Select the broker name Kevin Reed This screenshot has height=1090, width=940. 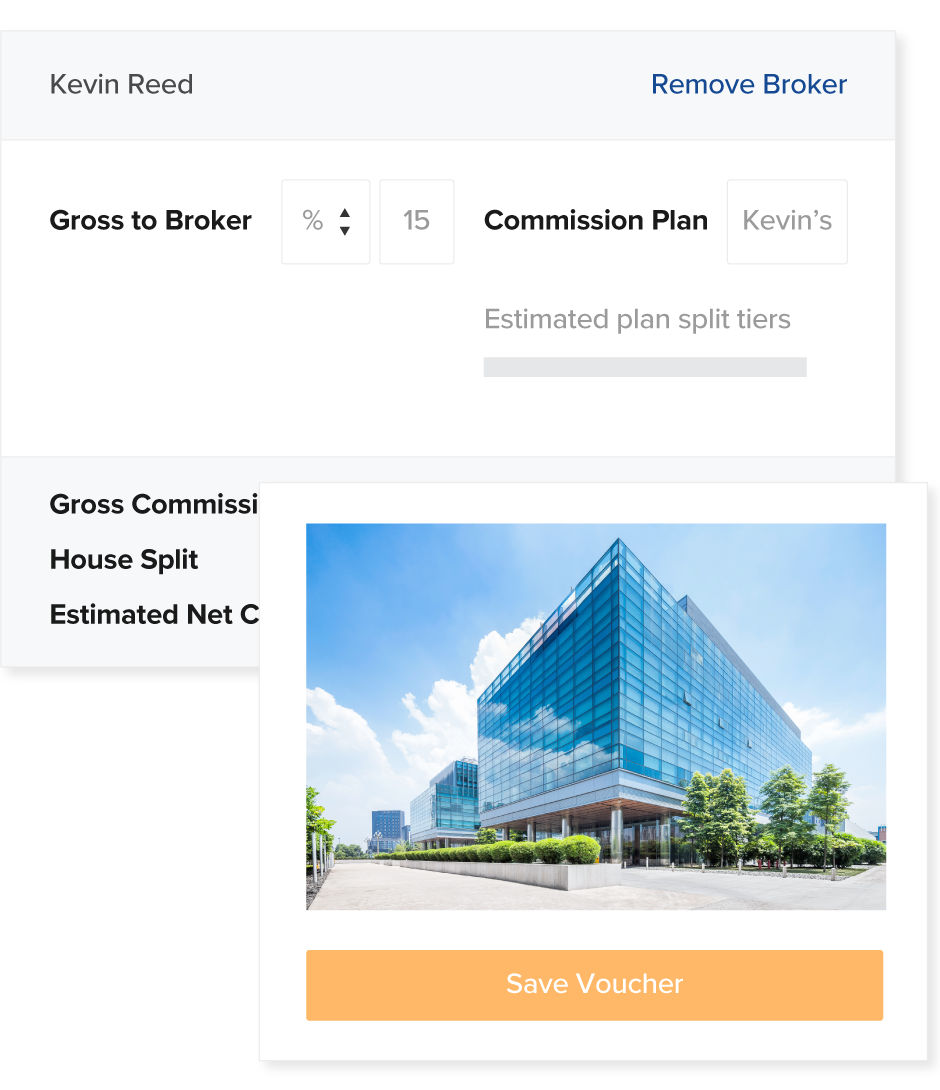click(121, 84)
